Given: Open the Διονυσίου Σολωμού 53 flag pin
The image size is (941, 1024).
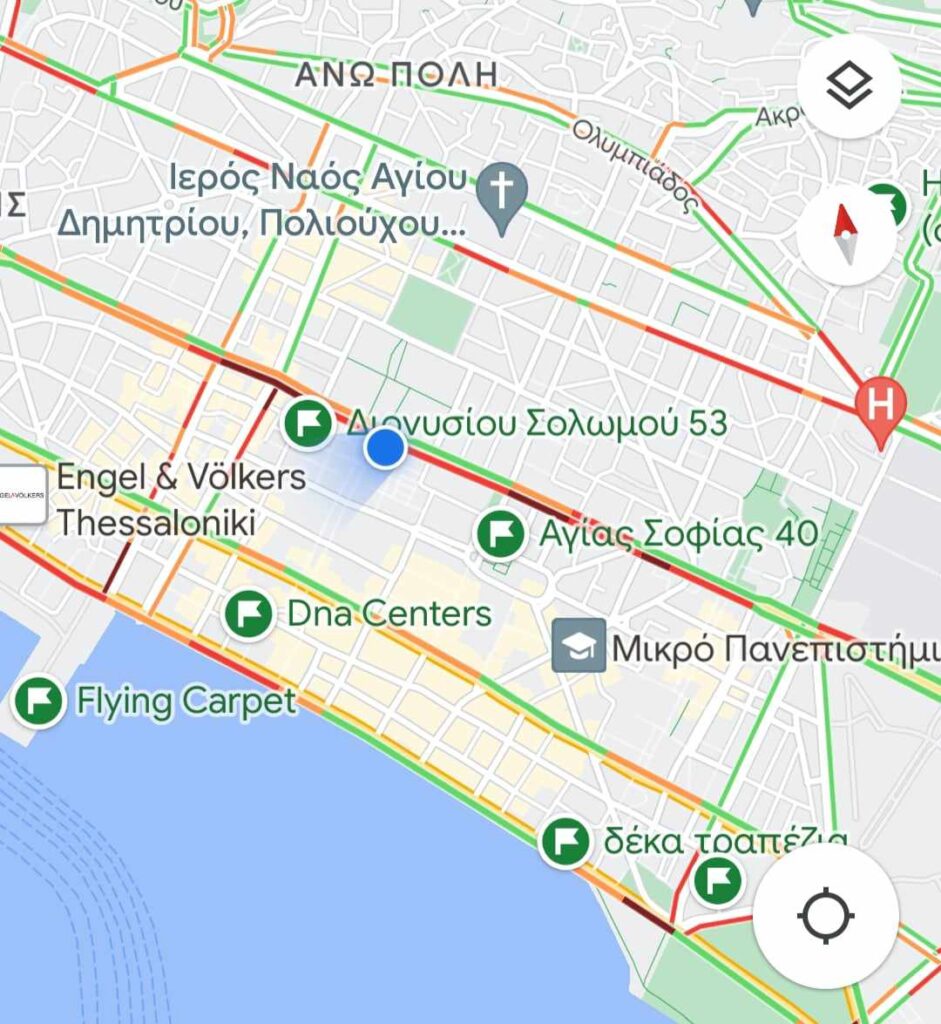Looking at the screenshot, I should coord(308,424).
